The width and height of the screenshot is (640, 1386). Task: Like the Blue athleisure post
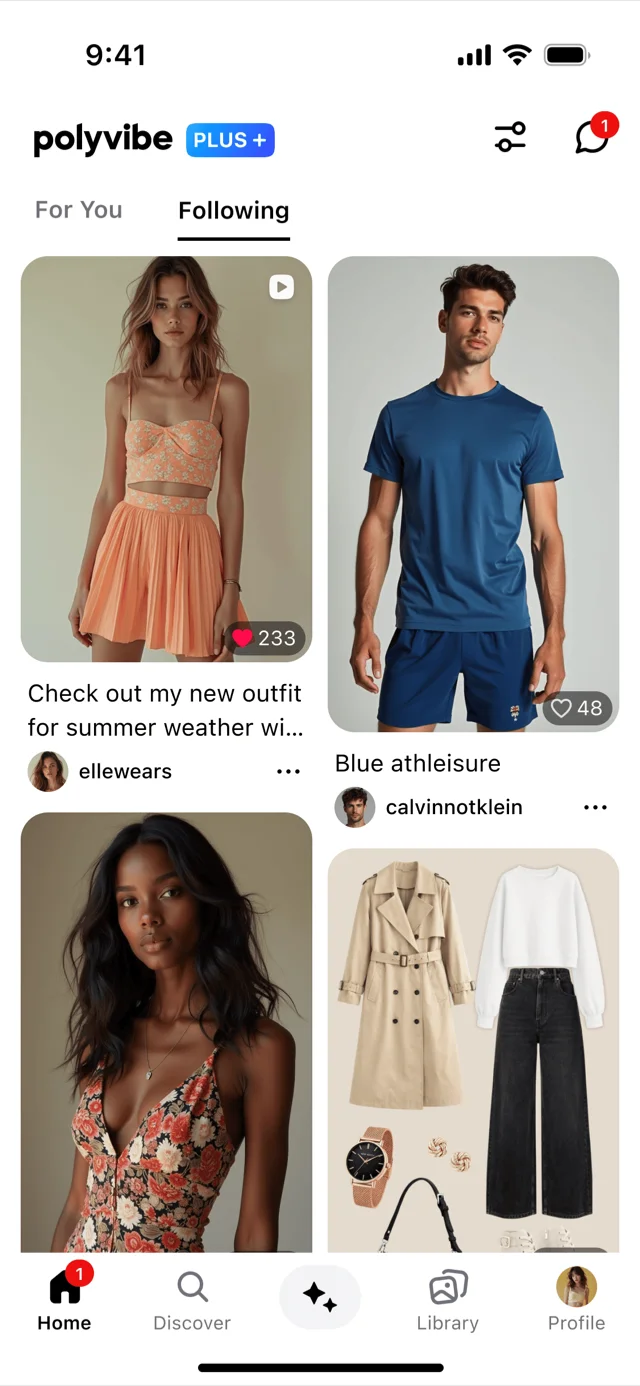tap(562, 709)
